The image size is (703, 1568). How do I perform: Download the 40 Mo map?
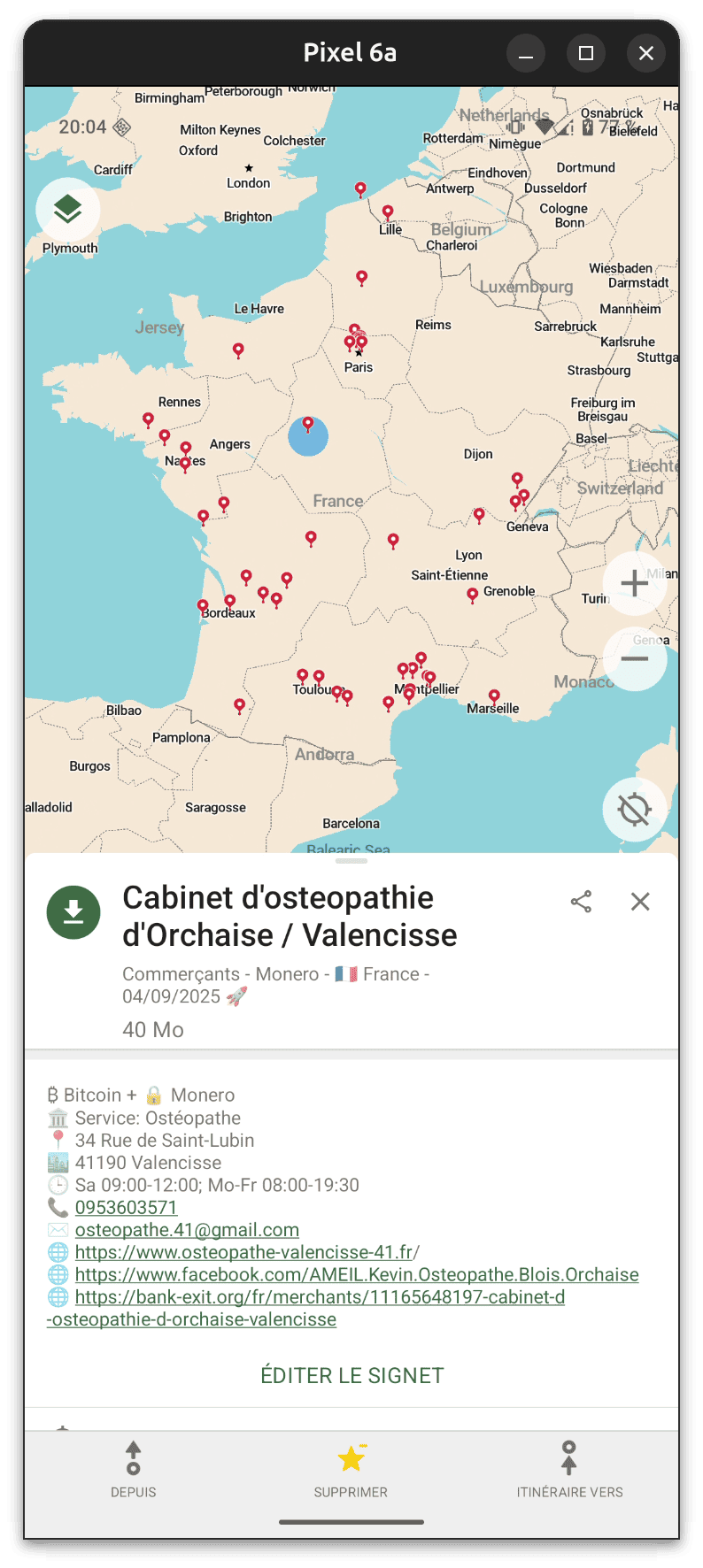[x=73, y=911]
